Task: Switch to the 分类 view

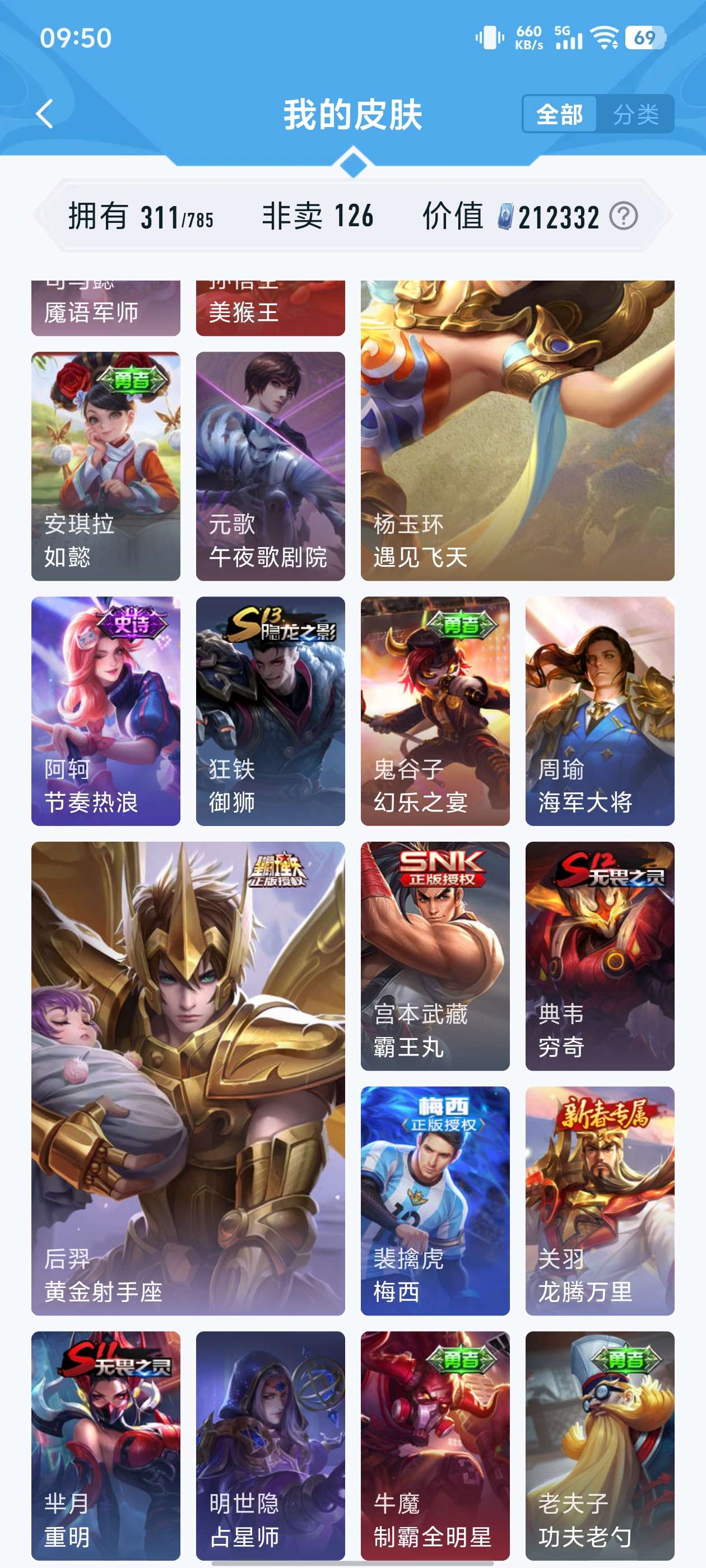Action: [x=635, y=114]
